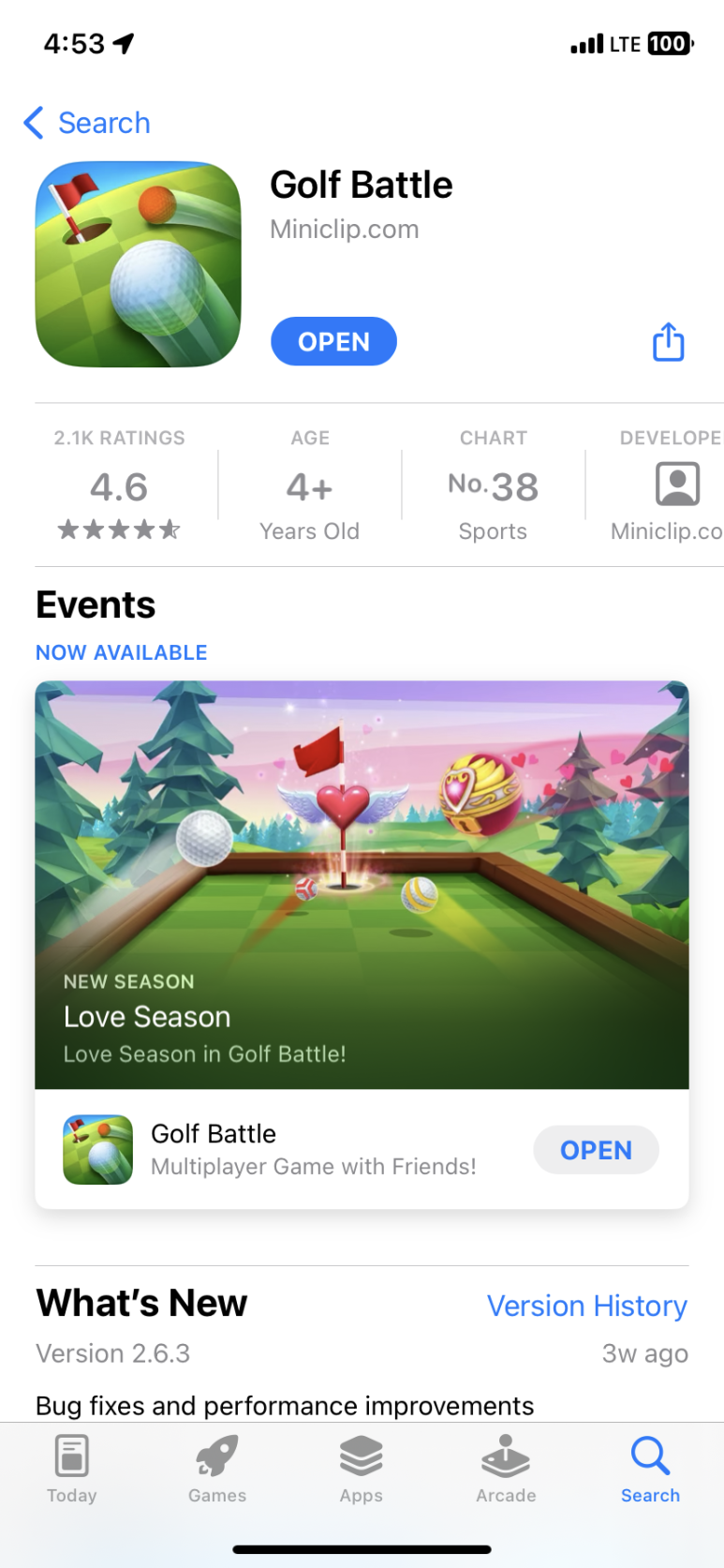Open Version History
724x1568 pixels.
click(x=586, y=1306)
